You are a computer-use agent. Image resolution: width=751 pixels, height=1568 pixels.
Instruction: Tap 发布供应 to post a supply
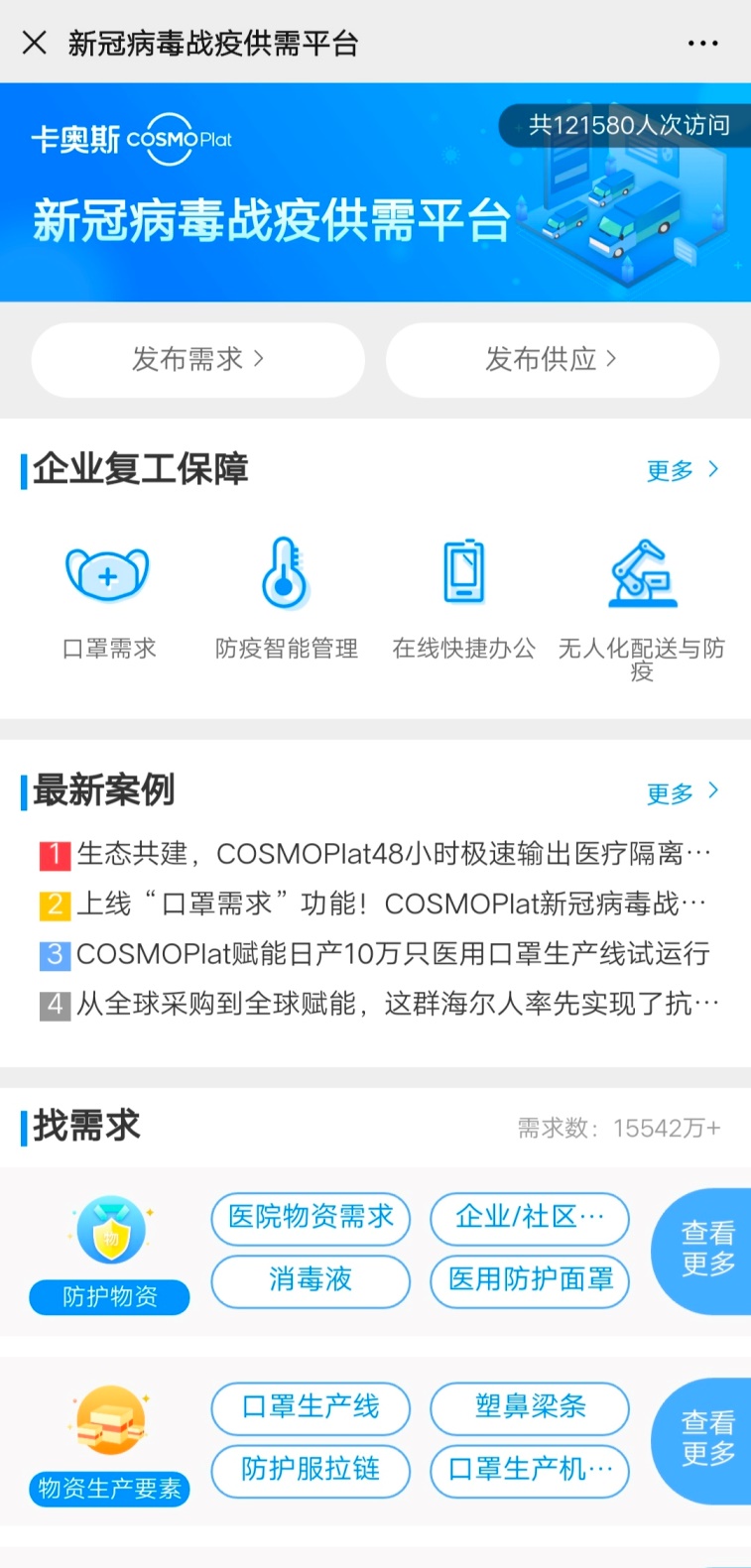552,359
